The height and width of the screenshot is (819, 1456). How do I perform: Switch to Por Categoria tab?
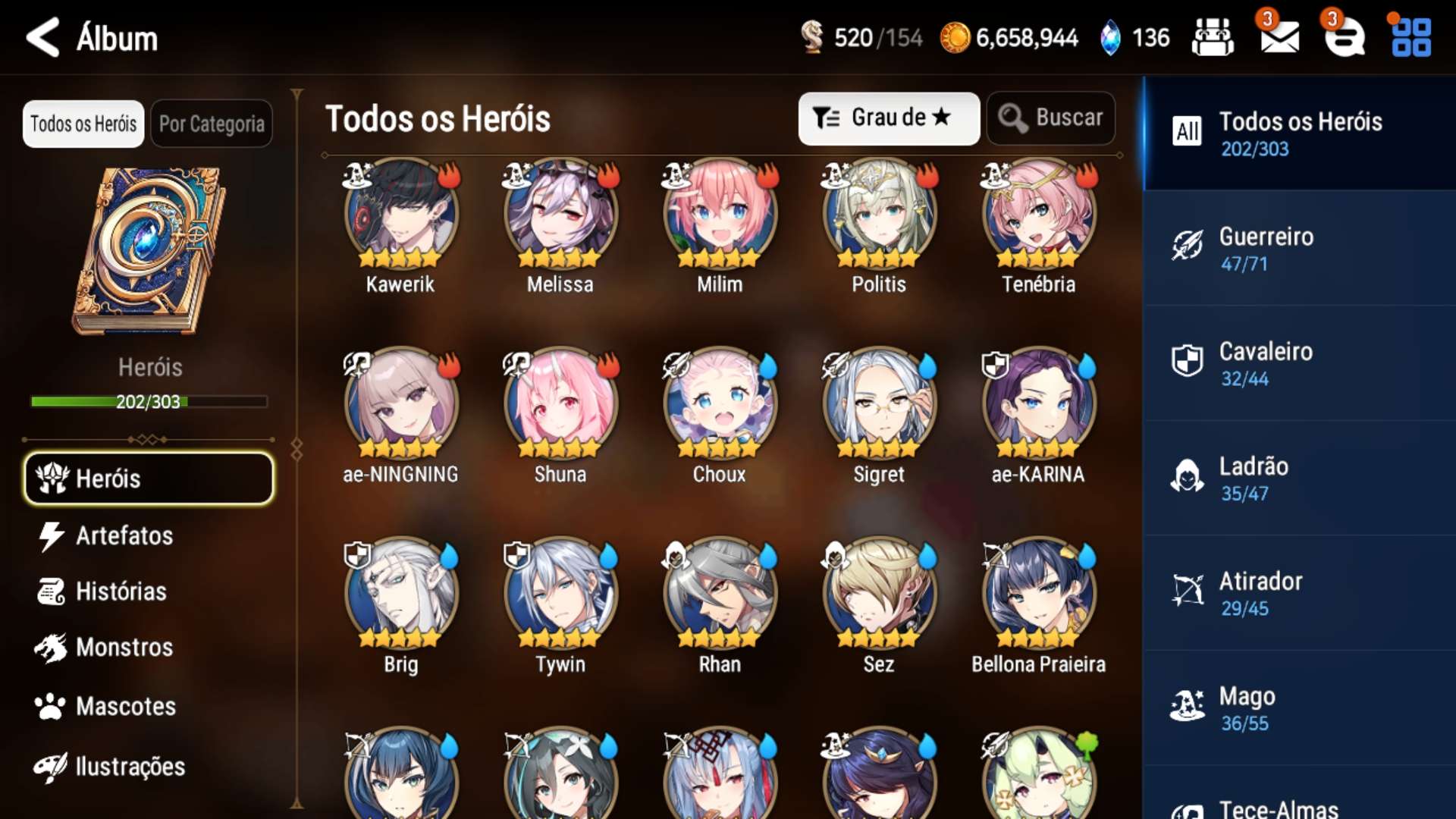212,124
